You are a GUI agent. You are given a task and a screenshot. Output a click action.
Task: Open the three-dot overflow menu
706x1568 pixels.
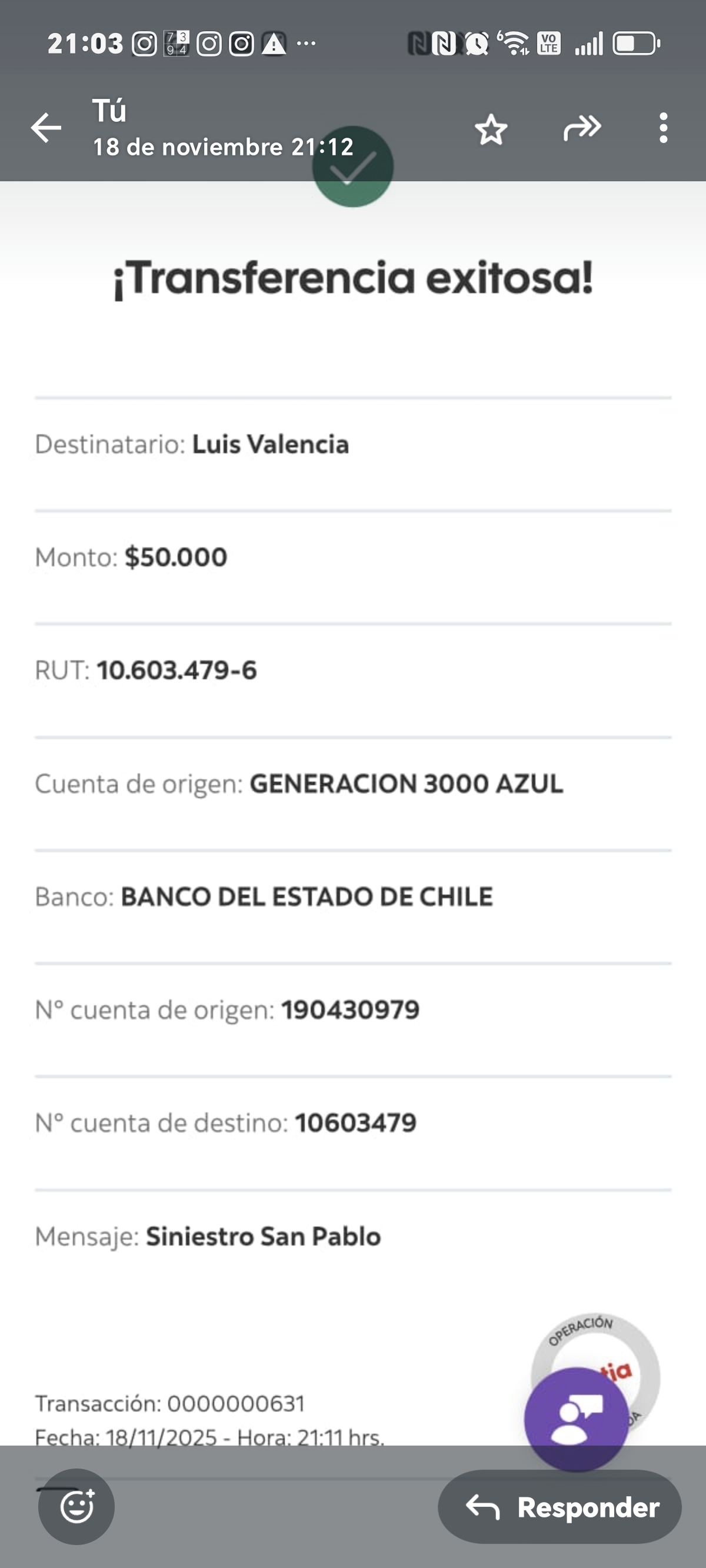click(x=663, y=128)
